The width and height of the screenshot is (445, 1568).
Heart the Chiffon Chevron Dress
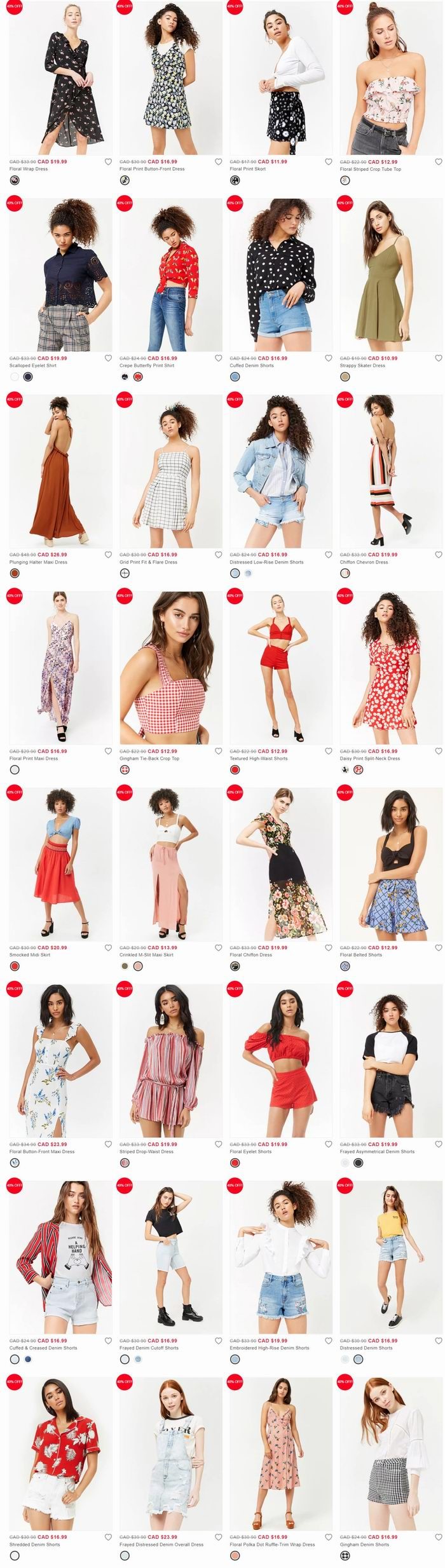click(438, 555)
